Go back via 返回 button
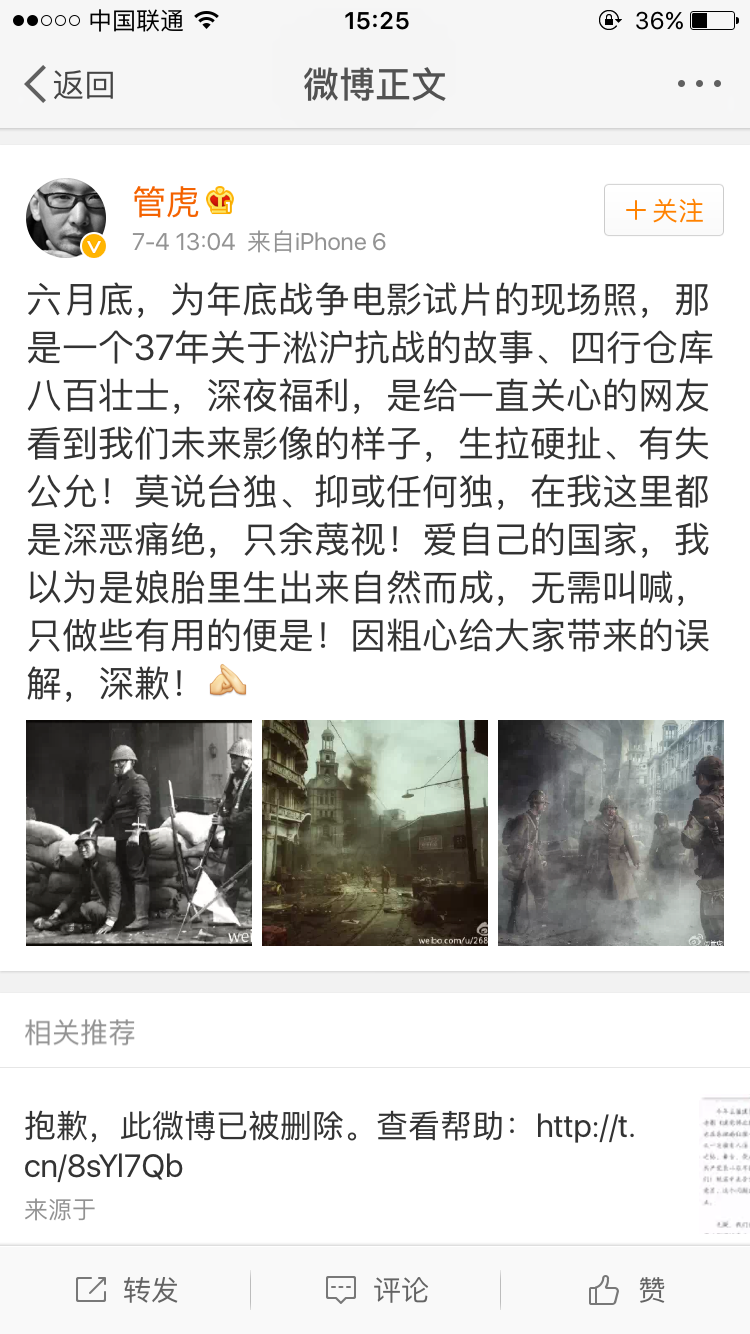Screen dimensions: 750x1334 (x=68, y=85)
